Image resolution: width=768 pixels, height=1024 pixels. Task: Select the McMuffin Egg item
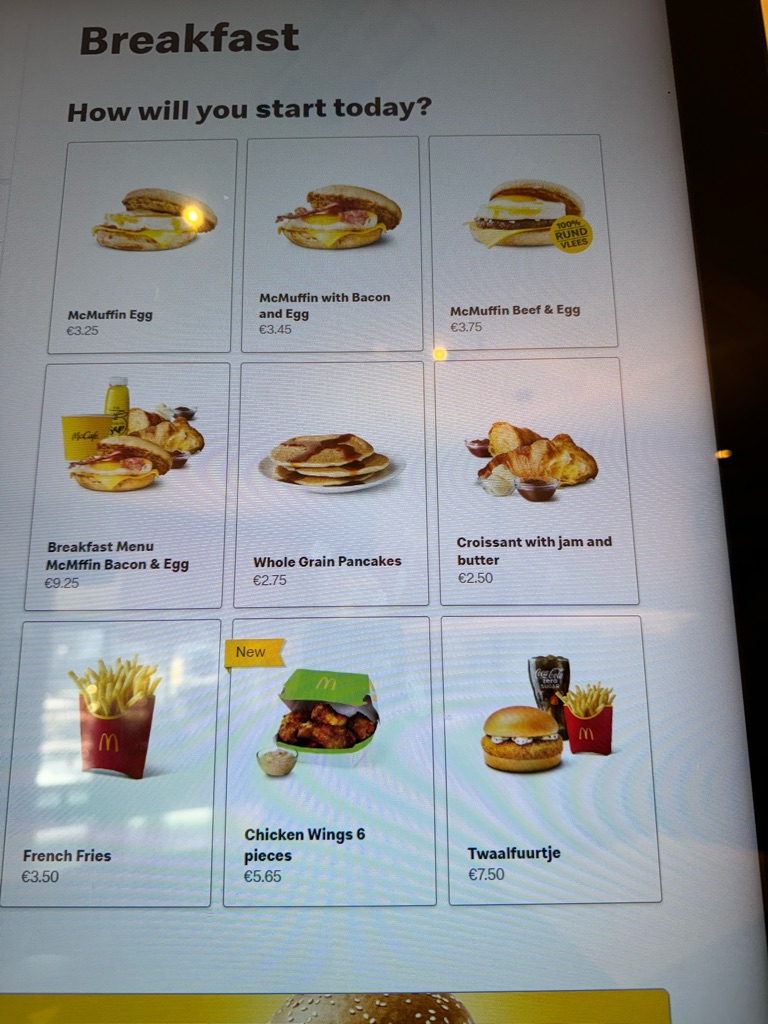click(143, 246)
